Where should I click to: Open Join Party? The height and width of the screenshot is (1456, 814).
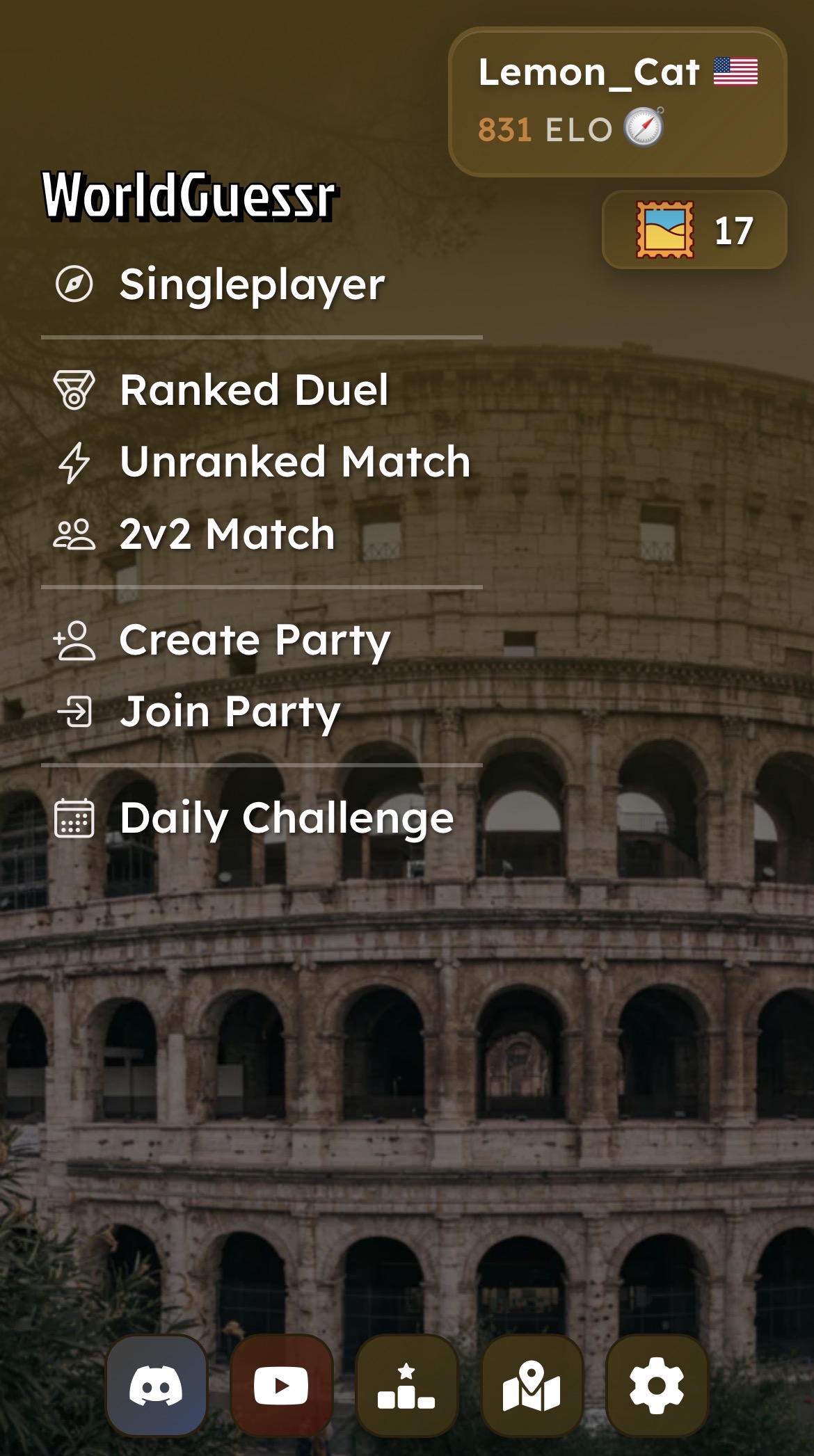197,712
